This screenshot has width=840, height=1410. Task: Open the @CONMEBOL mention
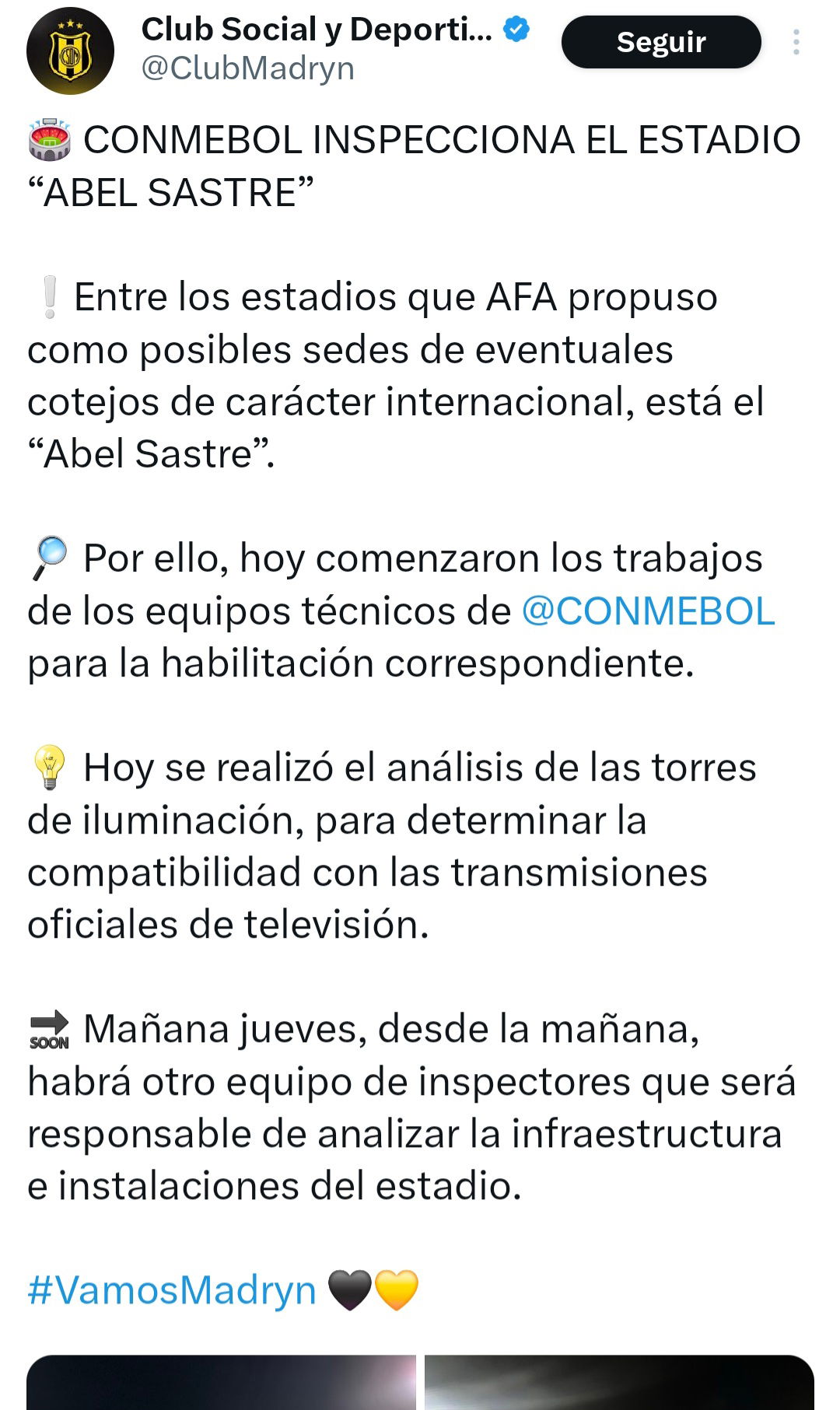click(648, 611)
